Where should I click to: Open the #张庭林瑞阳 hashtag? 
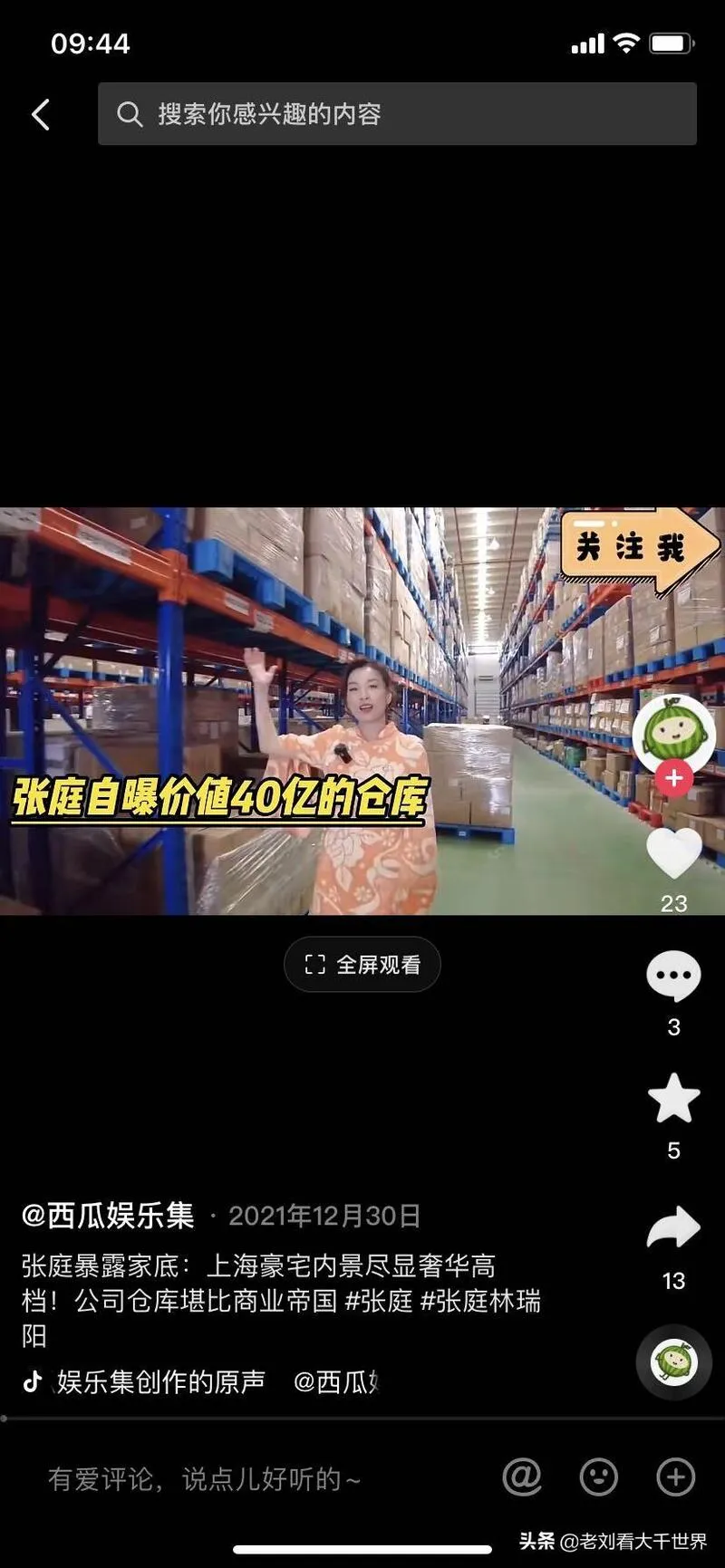point(480,1302)
